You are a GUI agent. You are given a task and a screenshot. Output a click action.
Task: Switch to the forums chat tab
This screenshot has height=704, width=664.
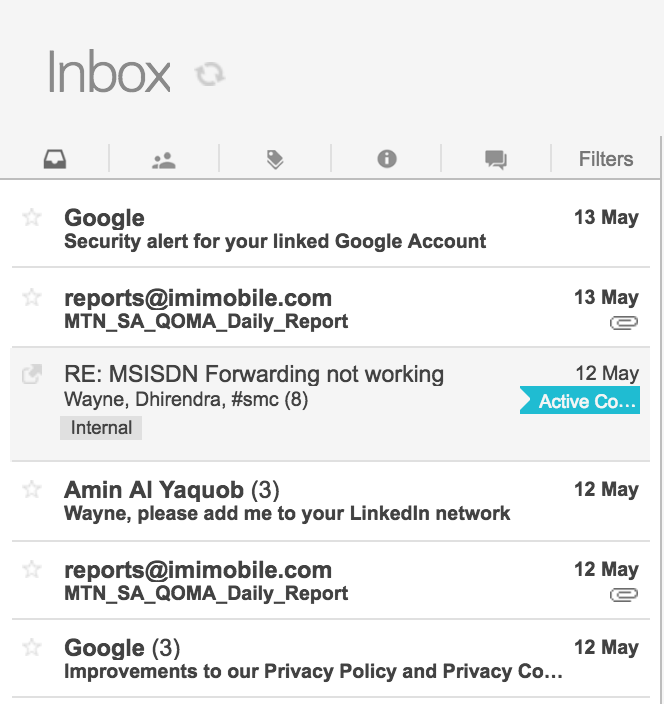click(x=496, y=160)
